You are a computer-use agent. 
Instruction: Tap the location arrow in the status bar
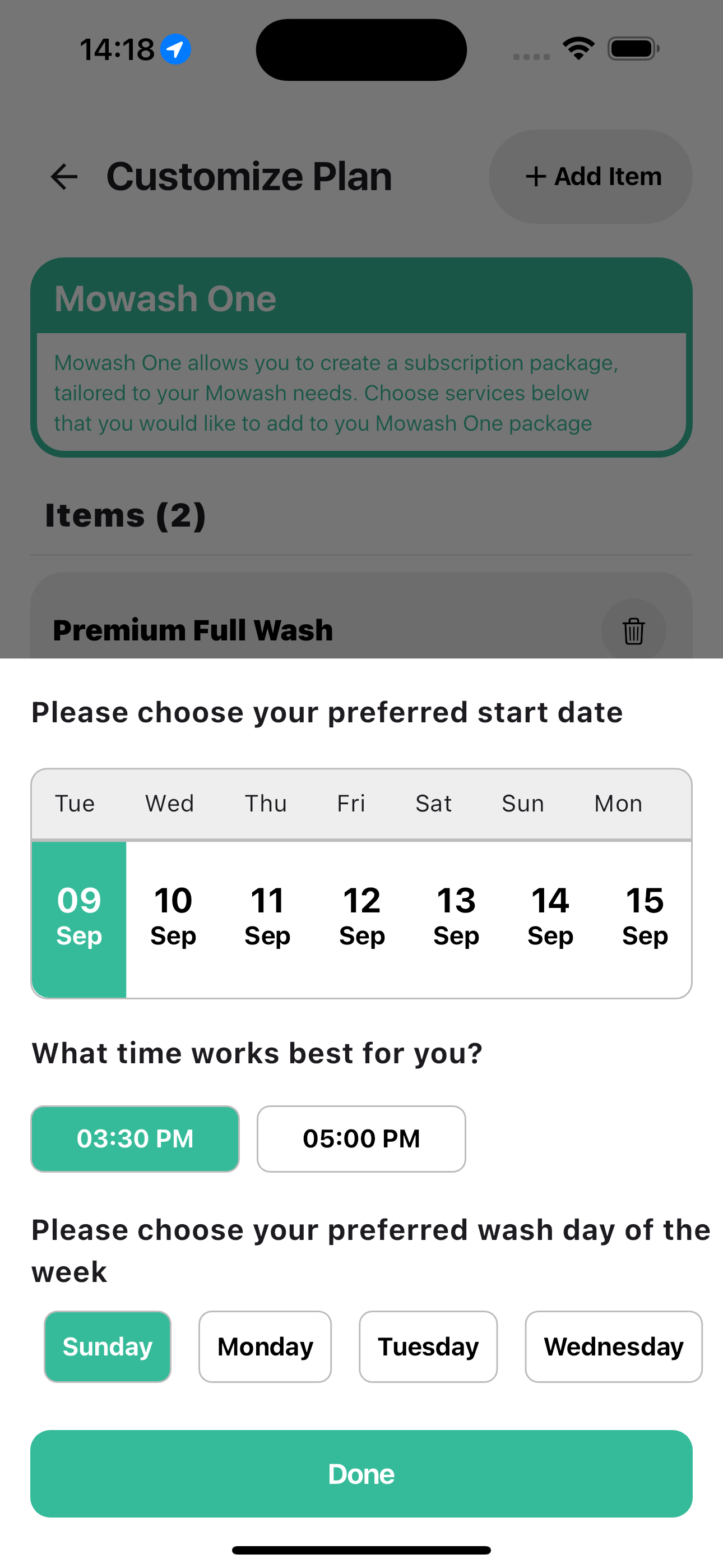[175, 49]
